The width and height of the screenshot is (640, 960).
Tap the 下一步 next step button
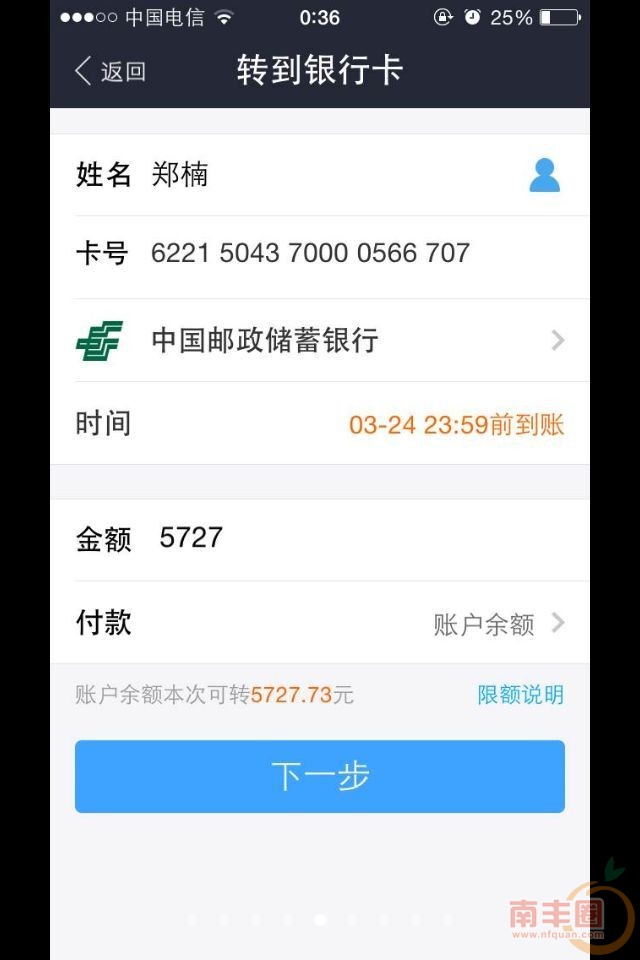[x=320, y=776]
